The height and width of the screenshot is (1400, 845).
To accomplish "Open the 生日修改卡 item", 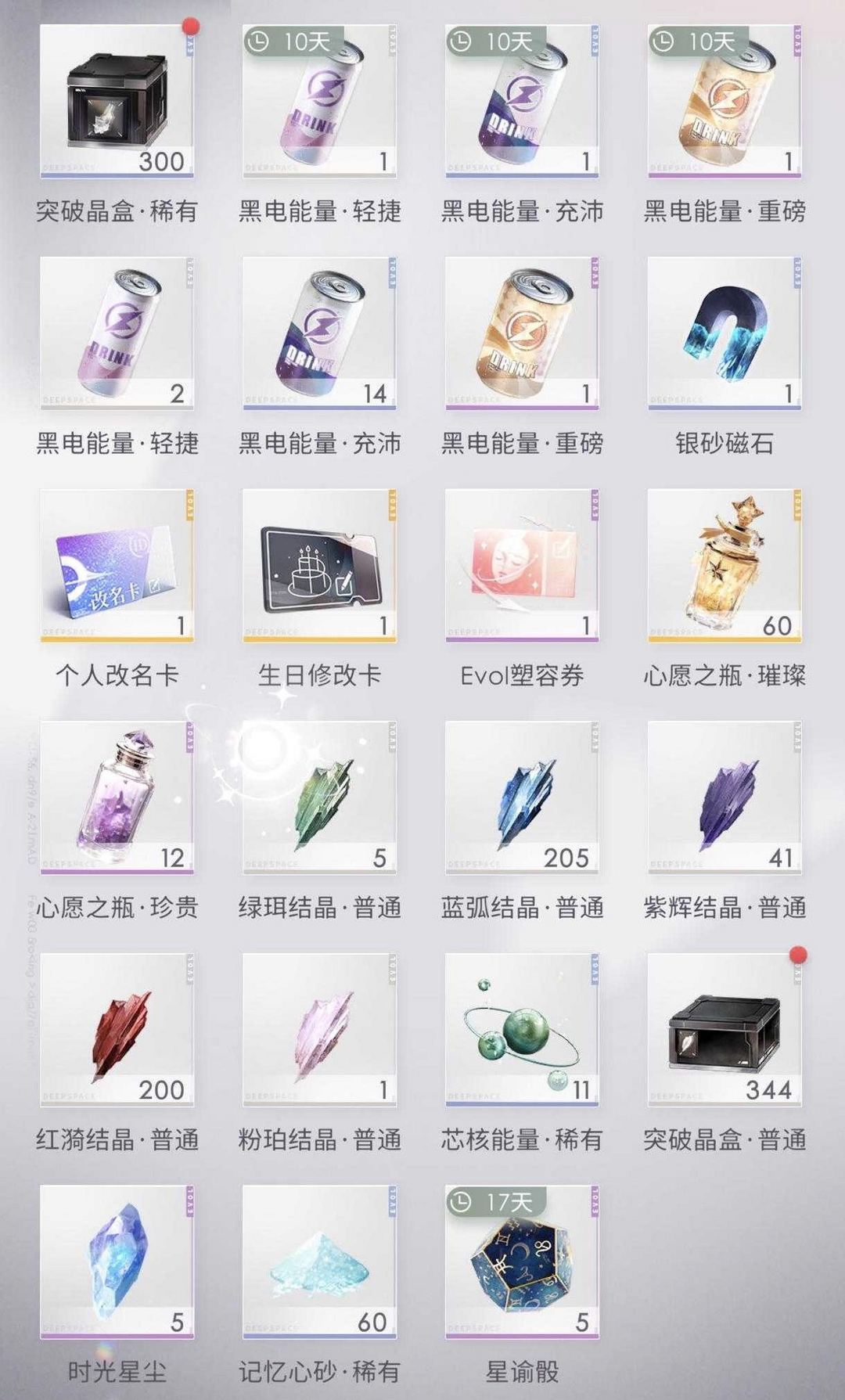I will coord(319,565).
